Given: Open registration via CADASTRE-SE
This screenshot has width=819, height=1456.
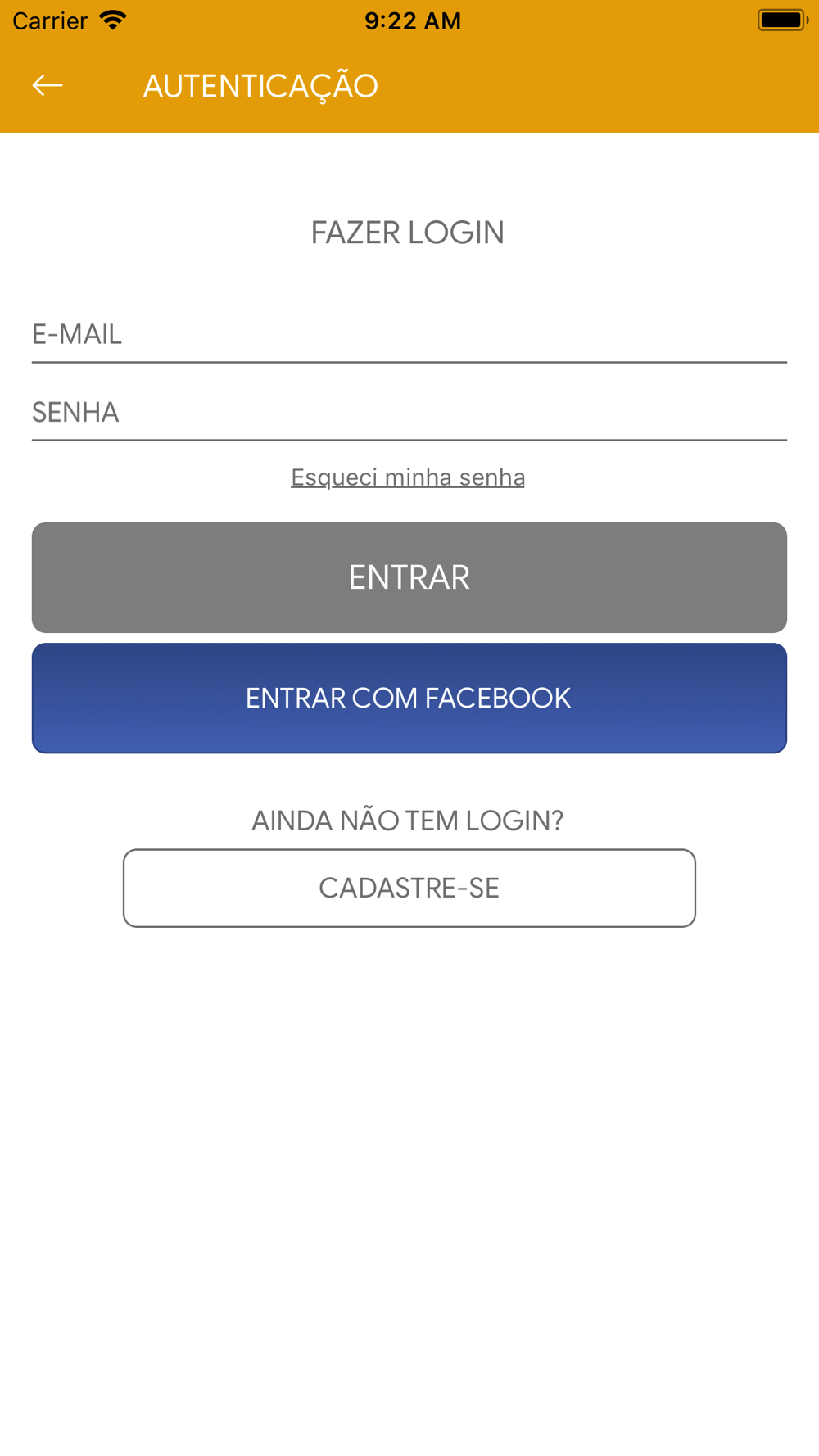Looking at the screenshot, I should (x=409, y=888).
